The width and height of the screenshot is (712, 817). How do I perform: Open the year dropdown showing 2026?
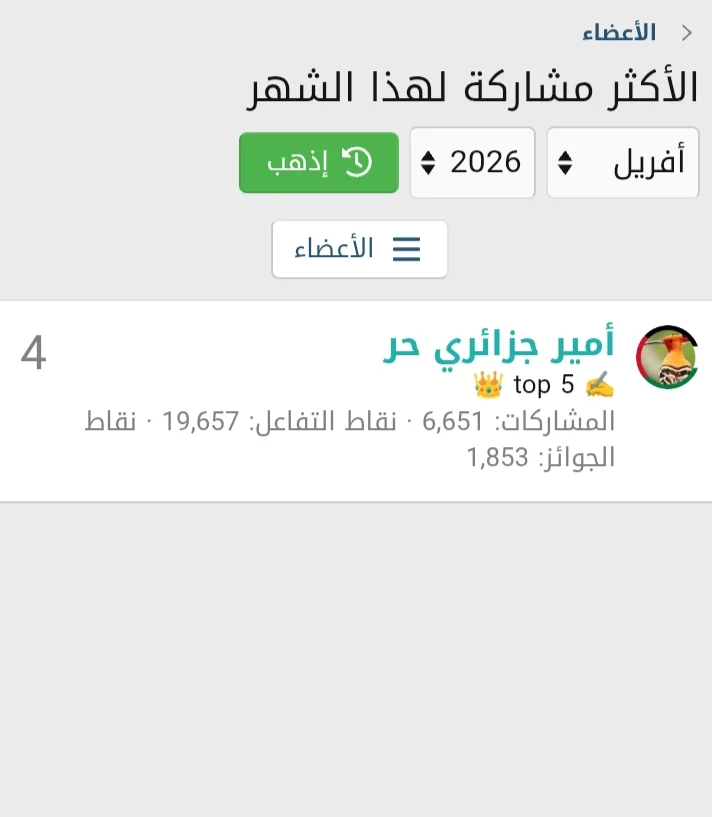coord(472,162)
